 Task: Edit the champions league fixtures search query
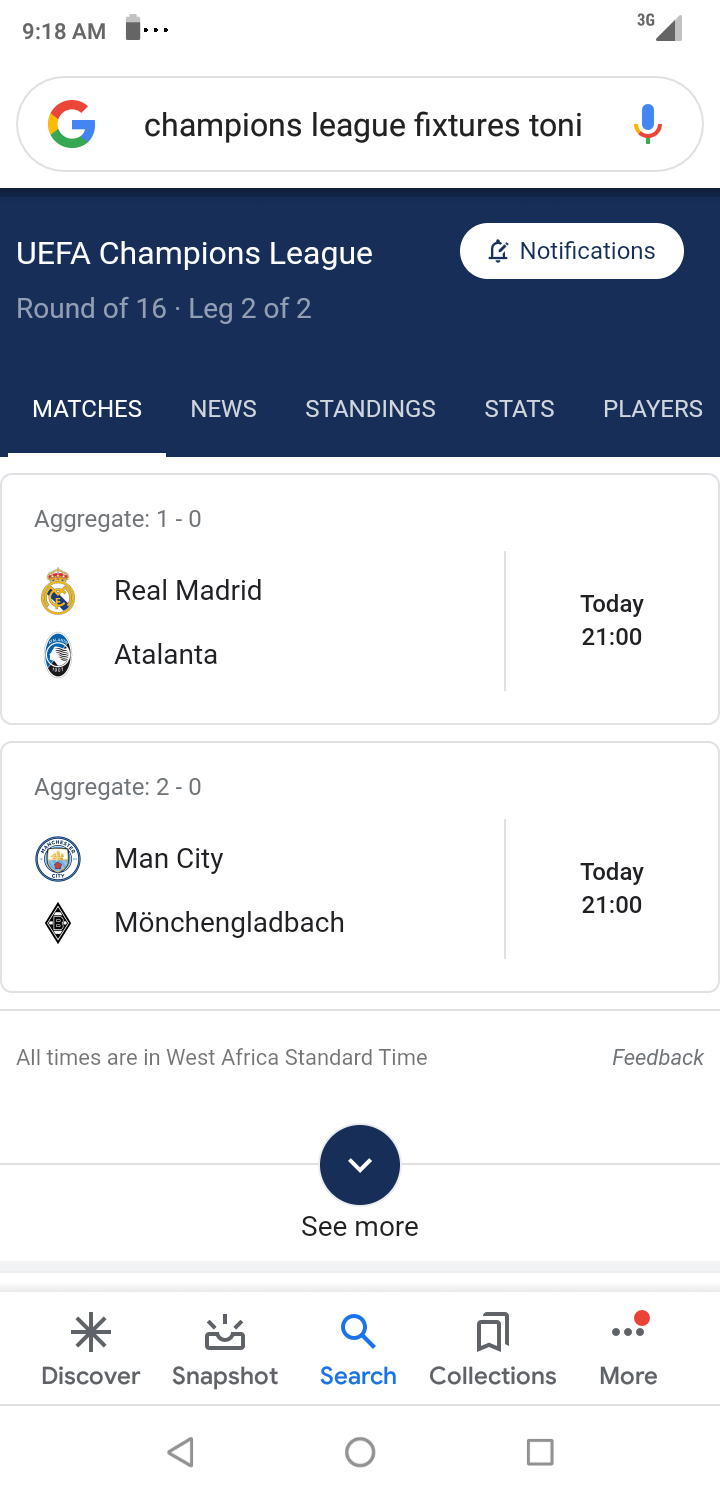(363, 125)
